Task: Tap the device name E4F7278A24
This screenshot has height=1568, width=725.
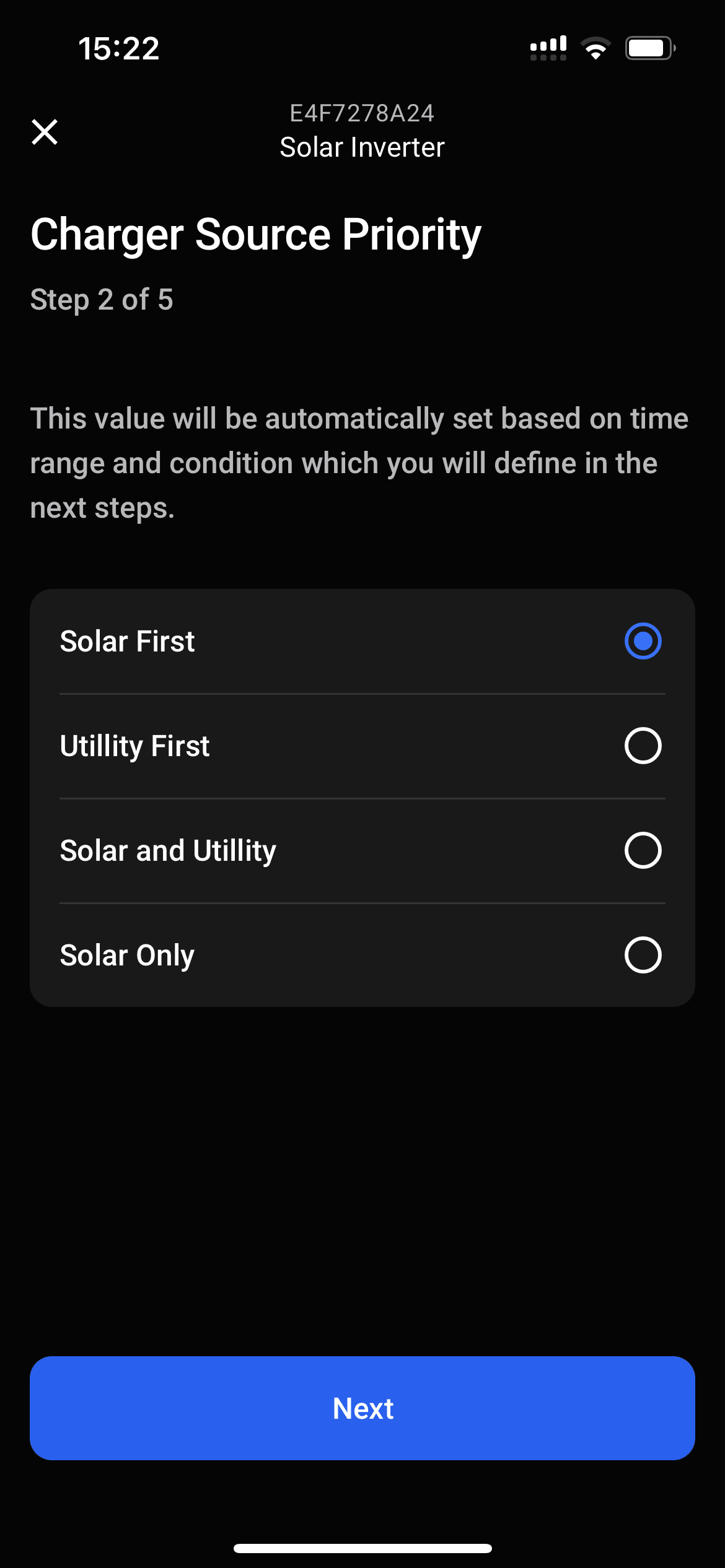Action: point(362,112)
